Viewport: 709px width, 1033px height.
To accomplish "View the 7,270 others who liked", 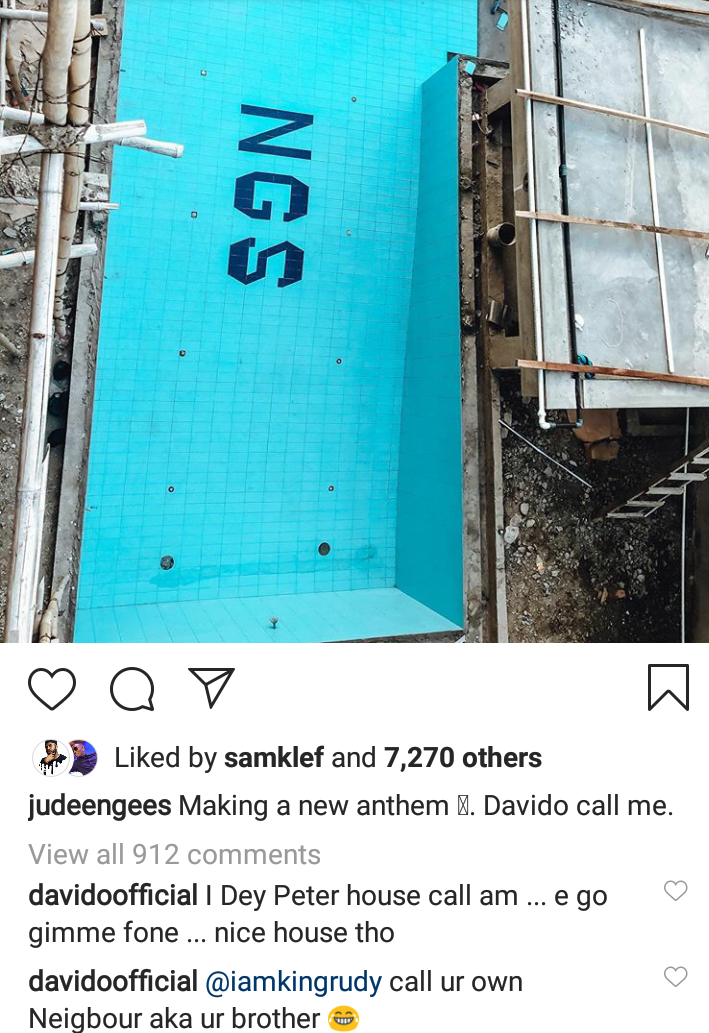I will [x=462, y=758].
